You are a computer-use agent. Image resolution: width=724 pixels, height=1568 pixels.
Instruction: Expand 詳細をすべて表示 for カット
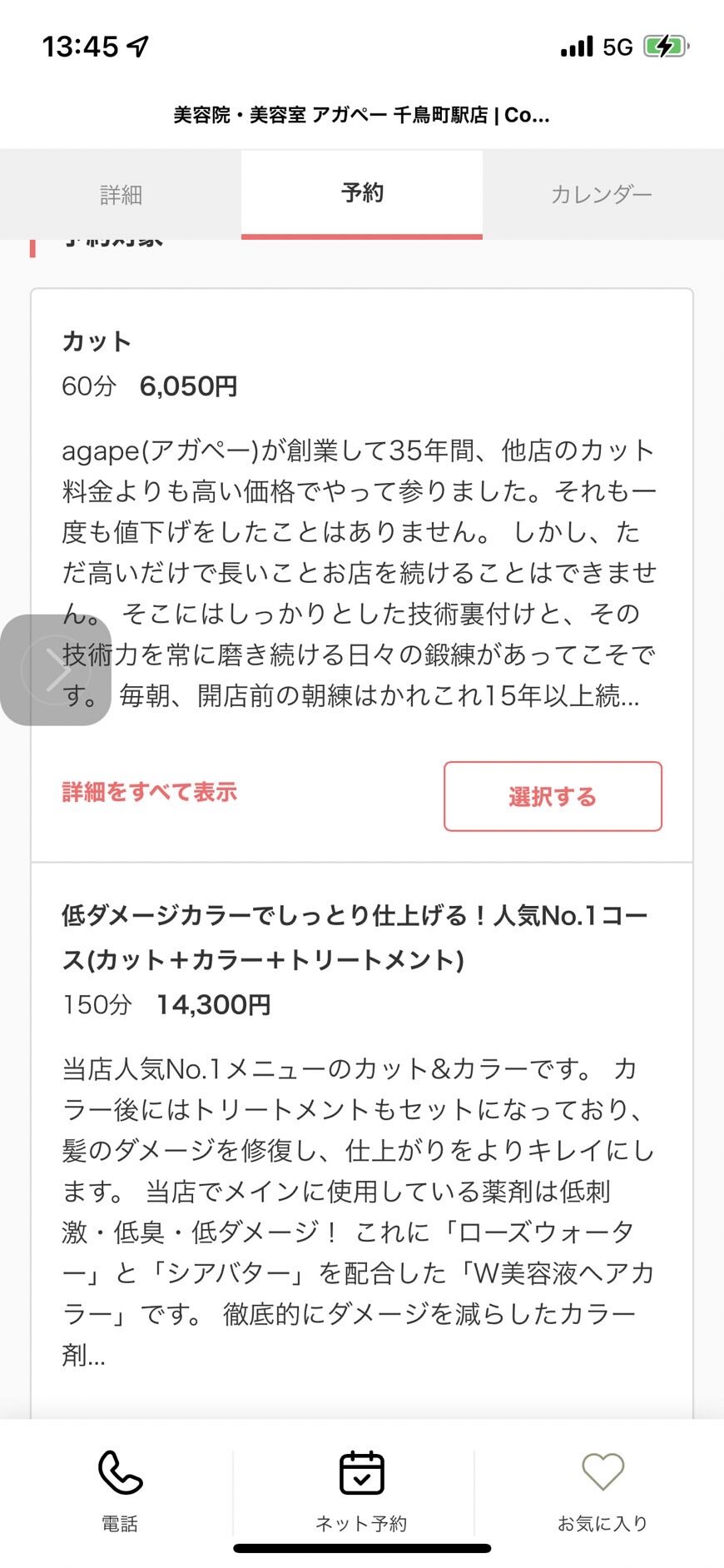(x=150, y=791)
